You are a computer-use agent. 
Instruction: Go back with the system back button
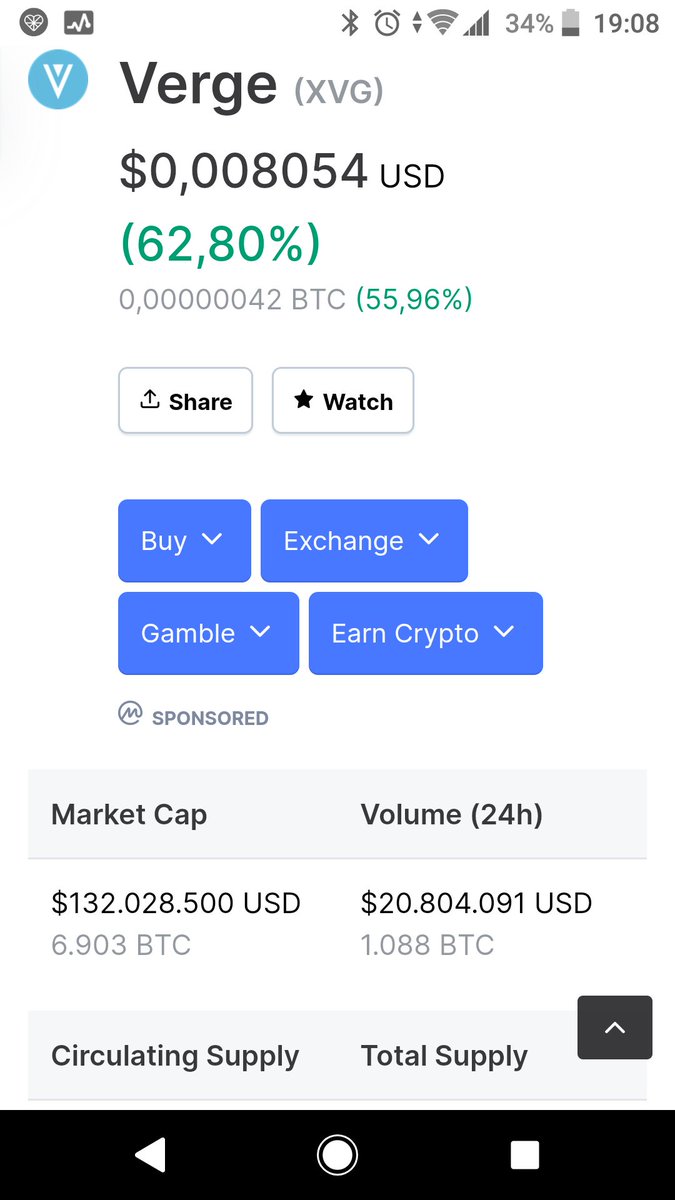pos(150,1155)
